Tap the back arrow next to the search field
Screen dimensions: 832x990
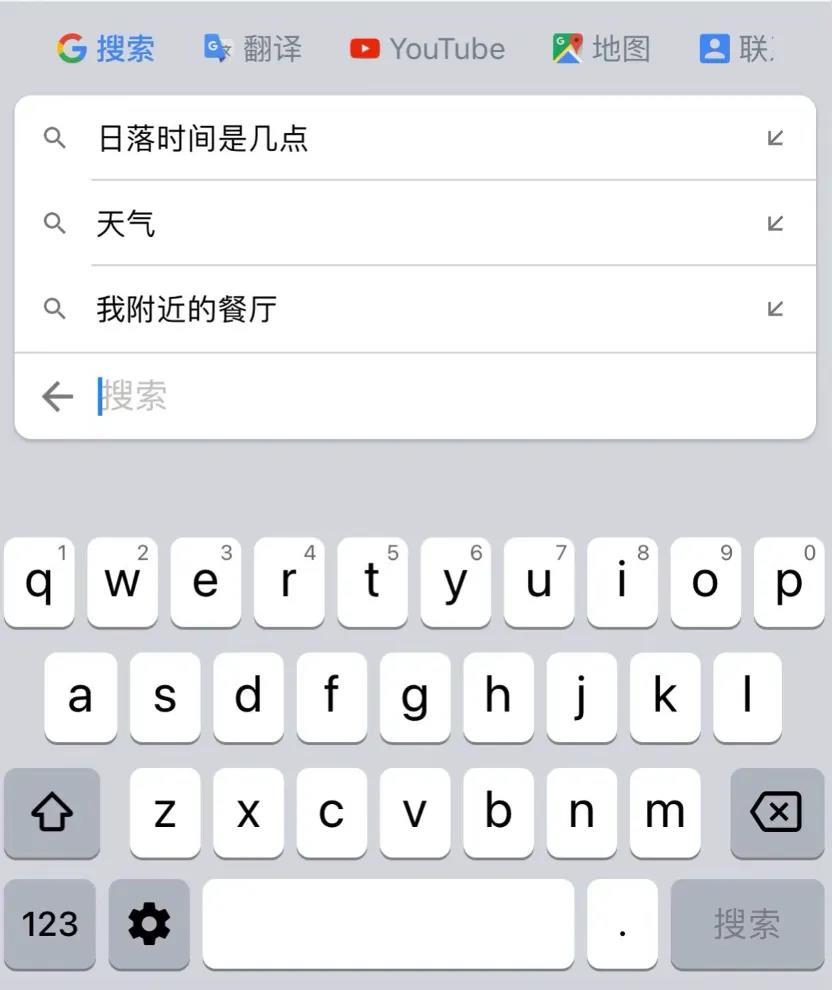[56, 396]
